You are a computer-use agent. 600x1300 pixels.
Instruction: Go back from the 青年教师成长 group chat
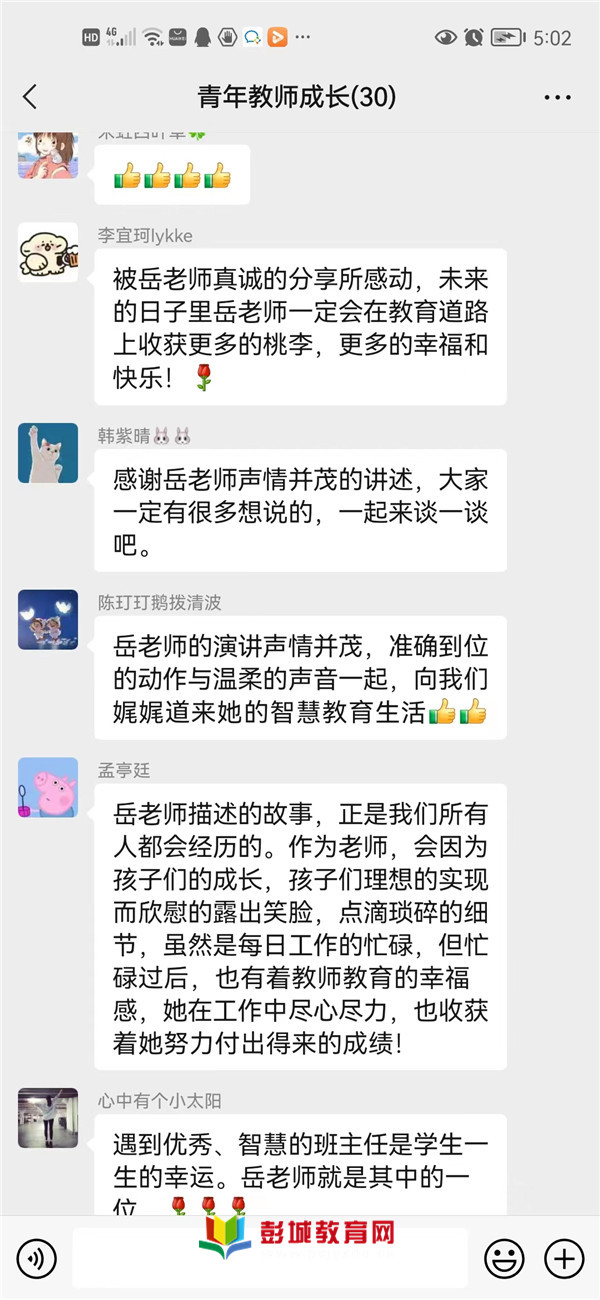click(30, 97)
